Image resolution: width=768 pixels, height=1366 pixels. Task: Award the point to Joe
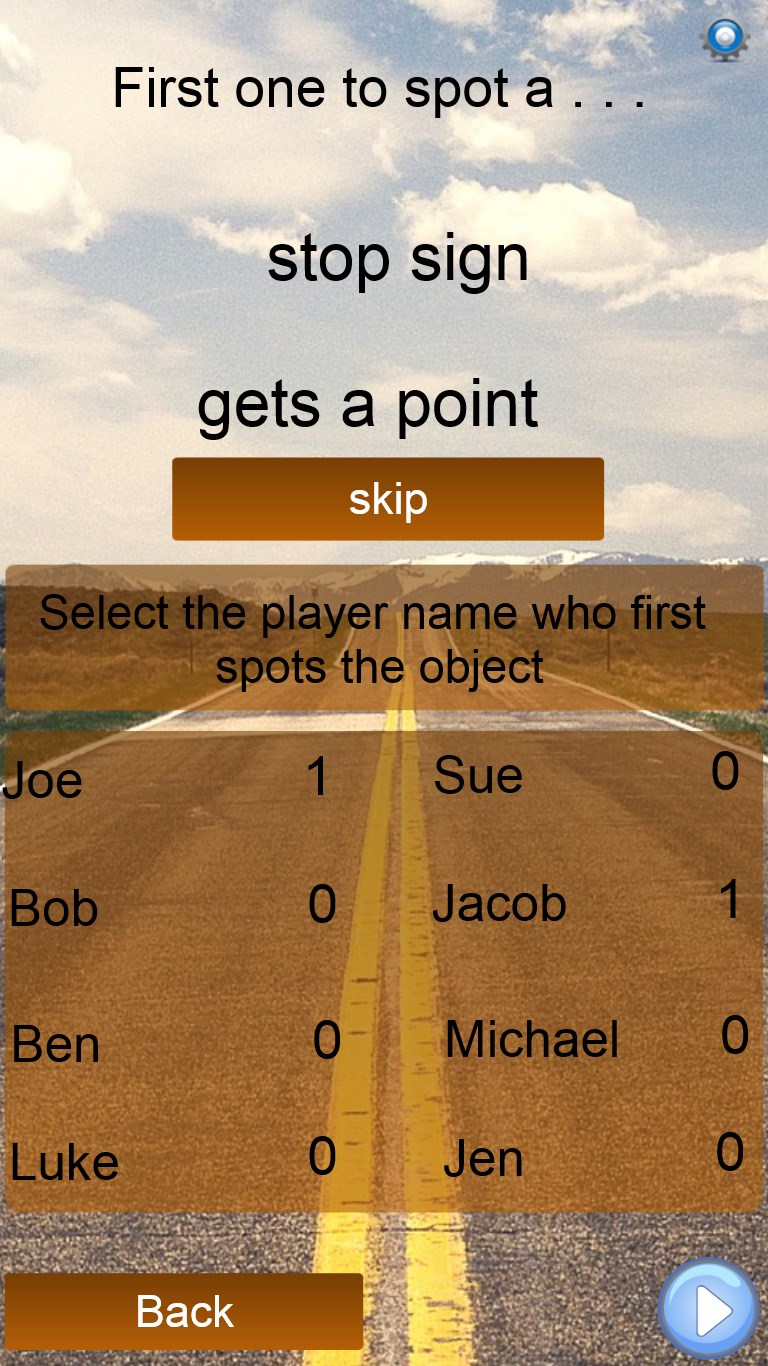pos(43,781)
